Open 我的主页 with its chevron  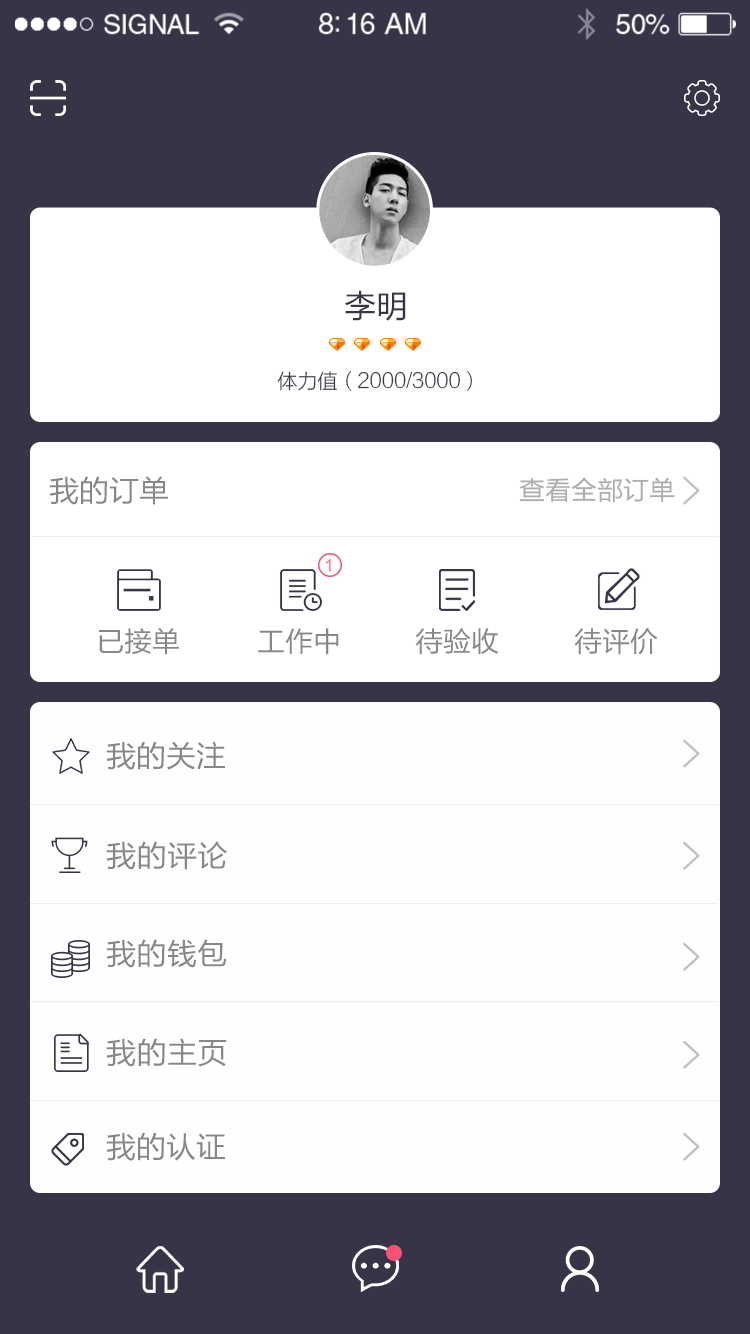[x=690, y=1052]
